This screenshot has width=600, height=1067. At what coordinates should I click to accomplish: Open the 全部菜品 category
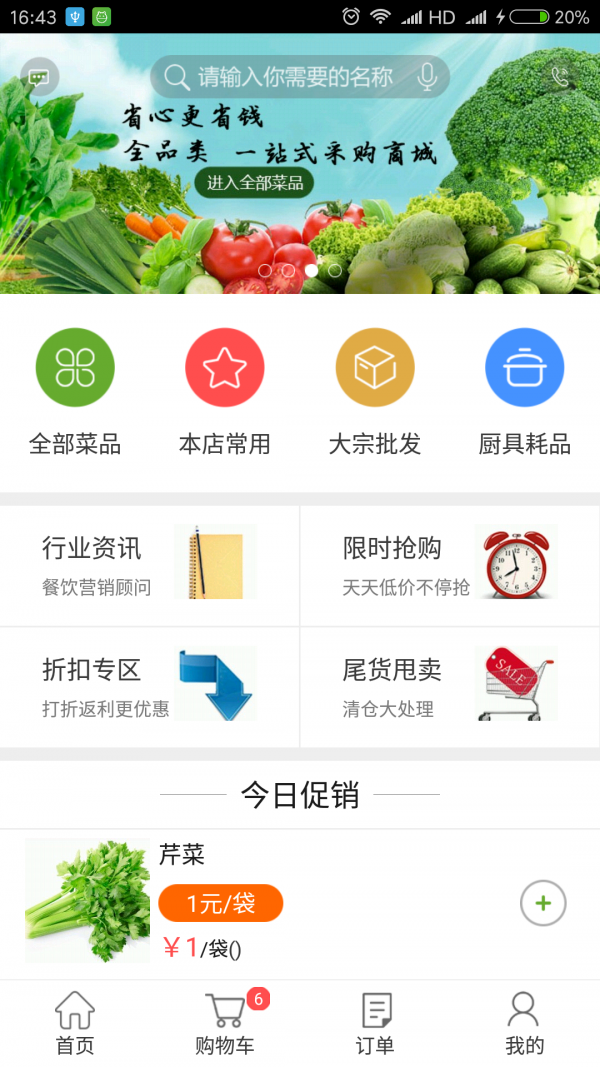pos(75,392)
